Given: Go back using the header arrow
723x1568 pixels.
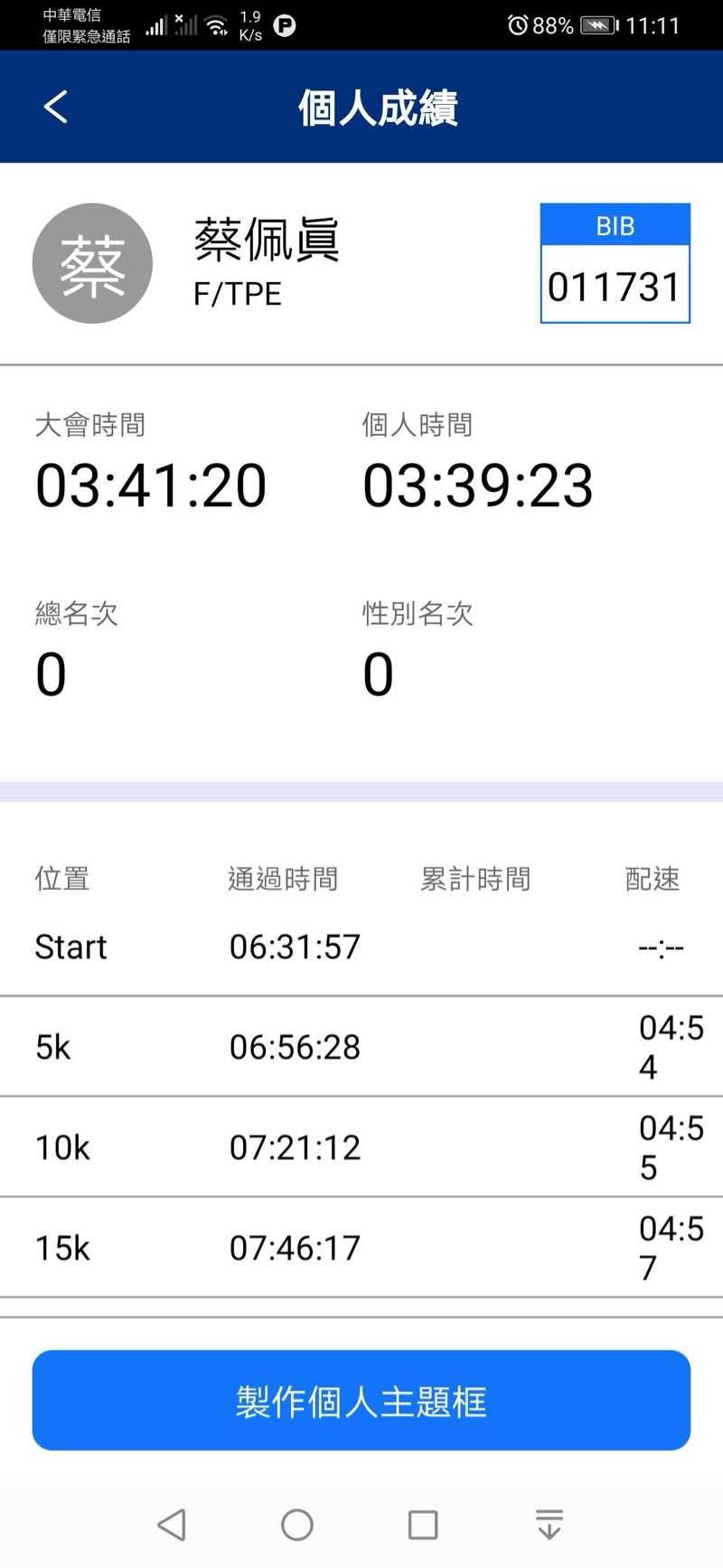Looking at the screenshot, I should click(56, 107).
